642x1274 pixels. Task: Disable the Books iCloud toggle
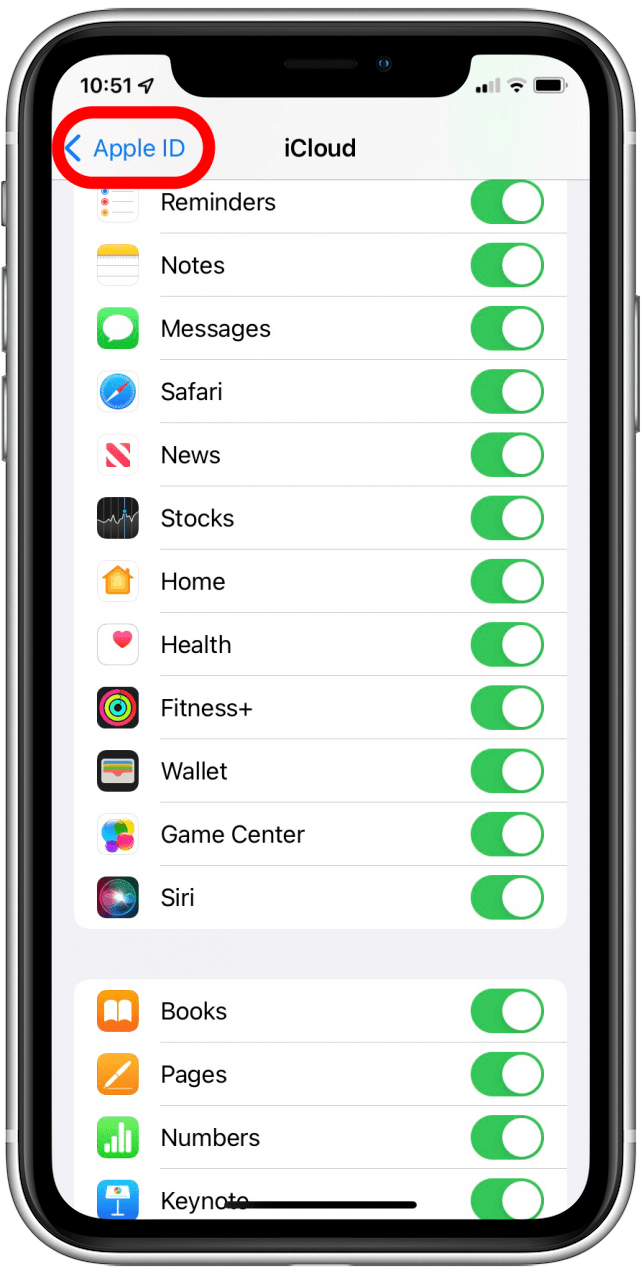(x=507, y=1011)
